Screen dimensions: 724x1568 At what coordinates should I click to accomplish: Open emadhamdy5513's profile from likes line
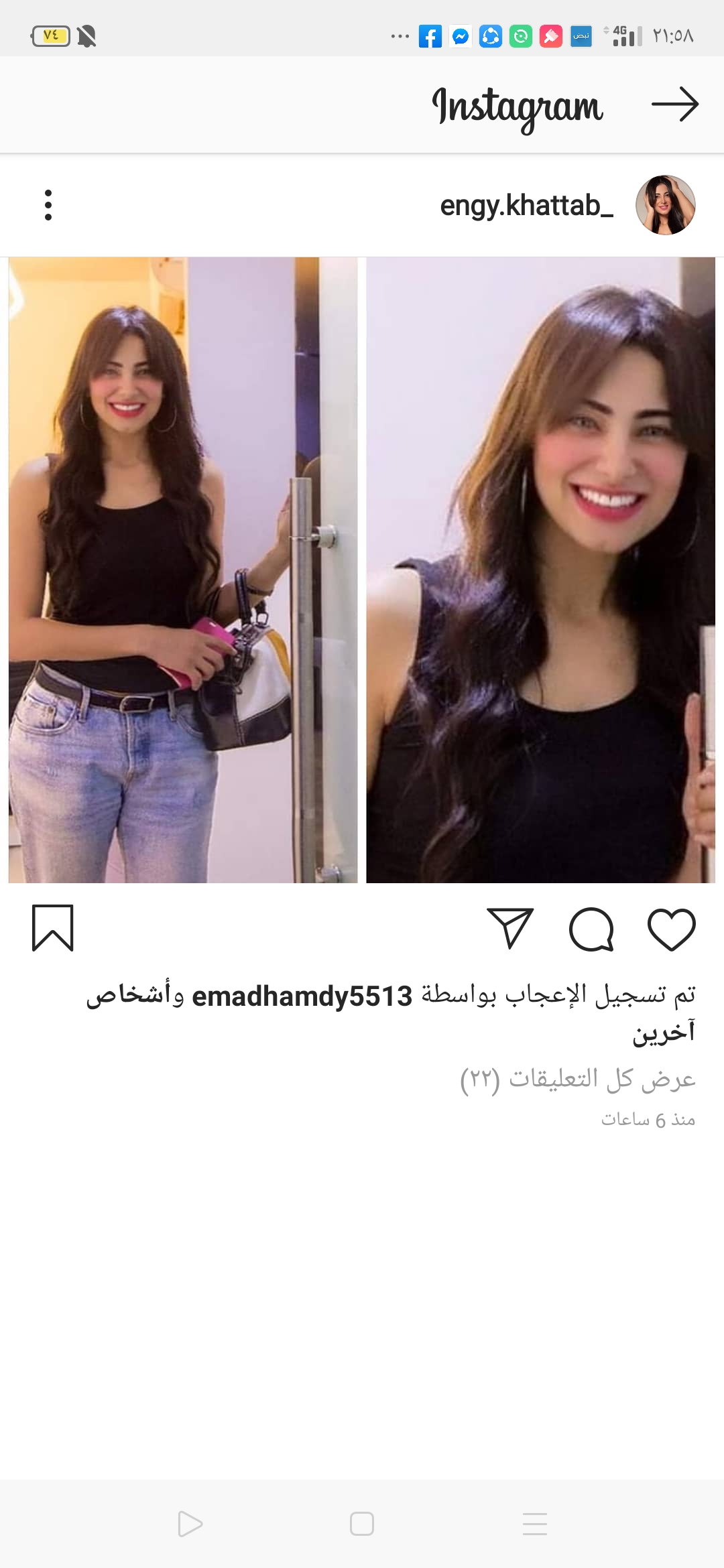tap(302, 996)
